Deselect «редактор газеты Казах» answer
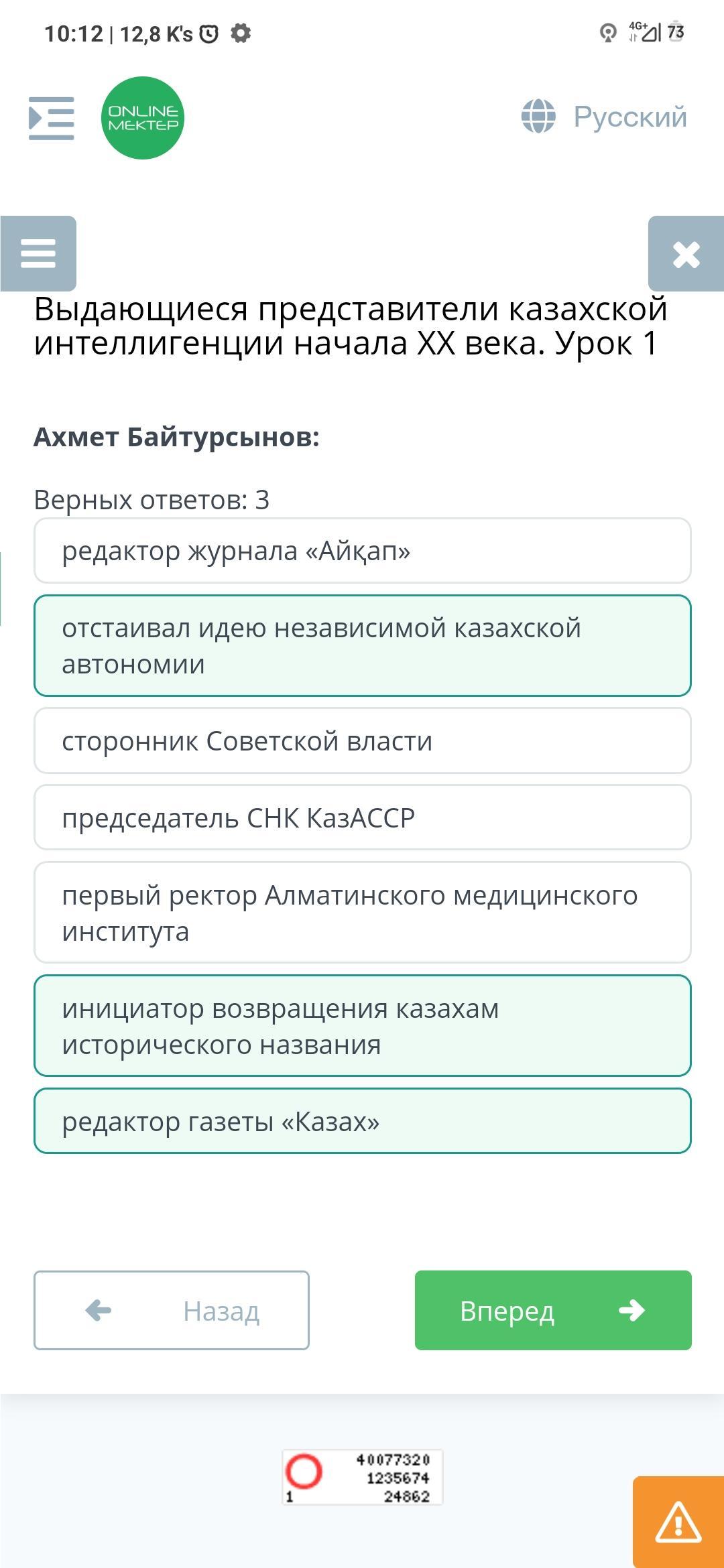Screen dimensions: 724x1568 [x=363, y=1121]
